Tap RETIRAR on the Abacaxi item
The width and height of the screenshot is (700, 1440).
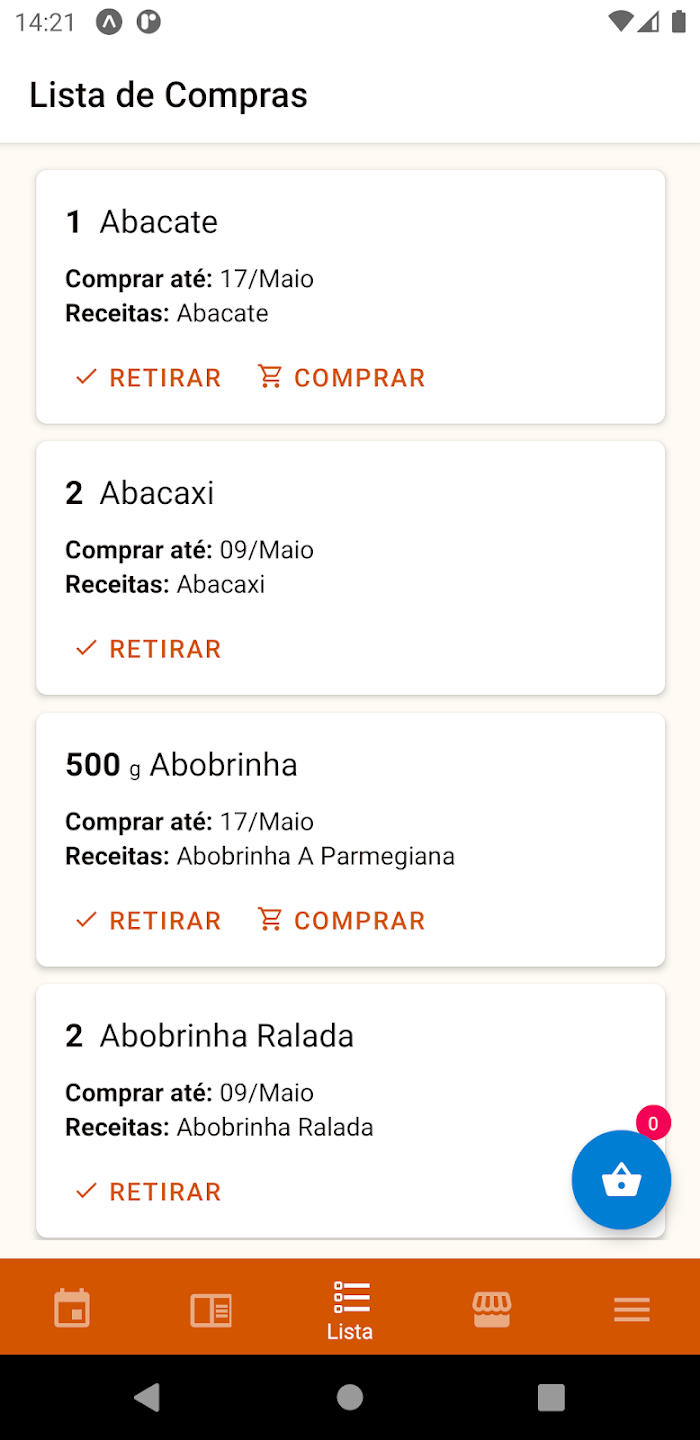[148, 648]
